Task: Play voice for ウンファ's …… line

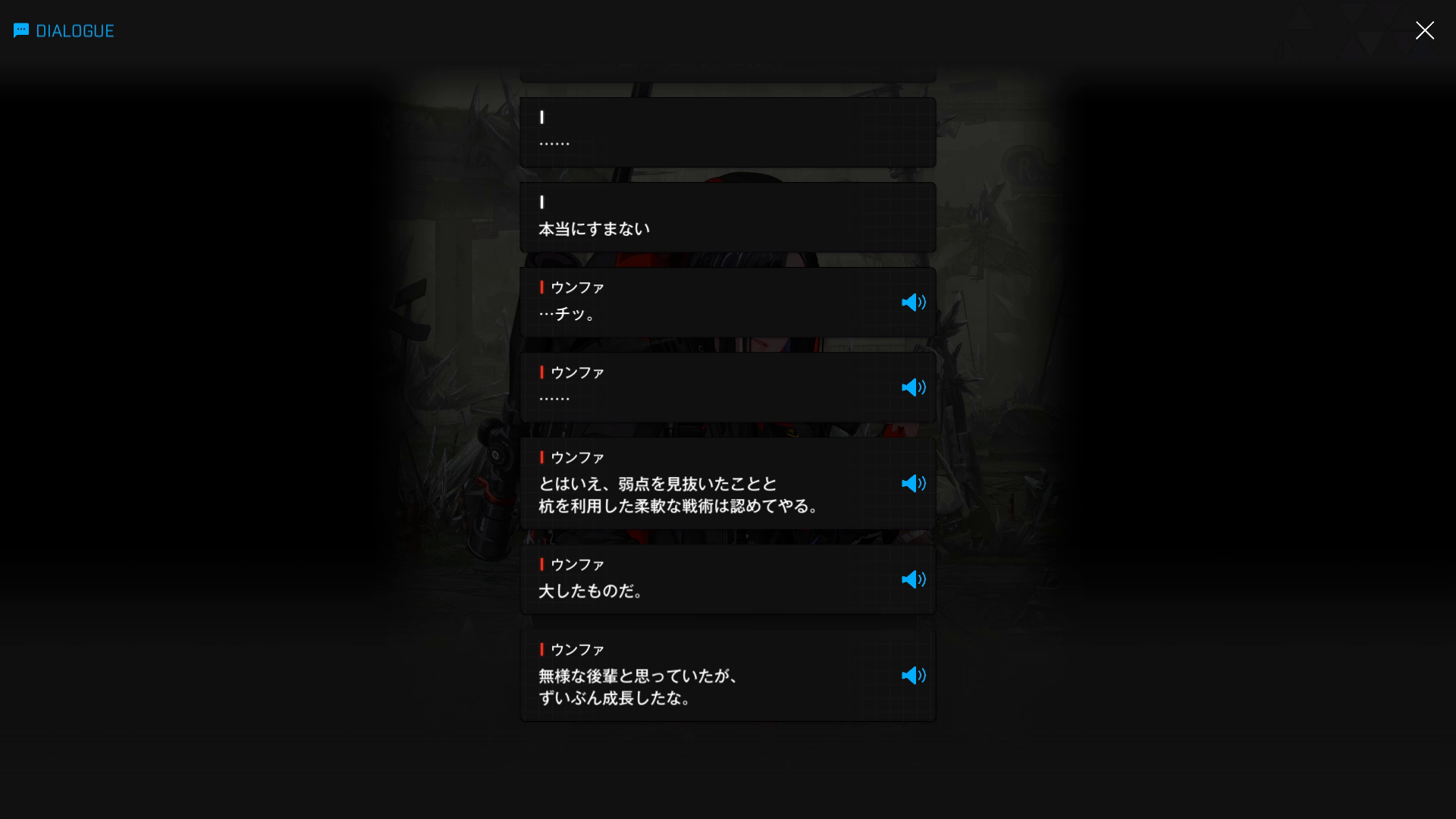Action: point(913,388)
